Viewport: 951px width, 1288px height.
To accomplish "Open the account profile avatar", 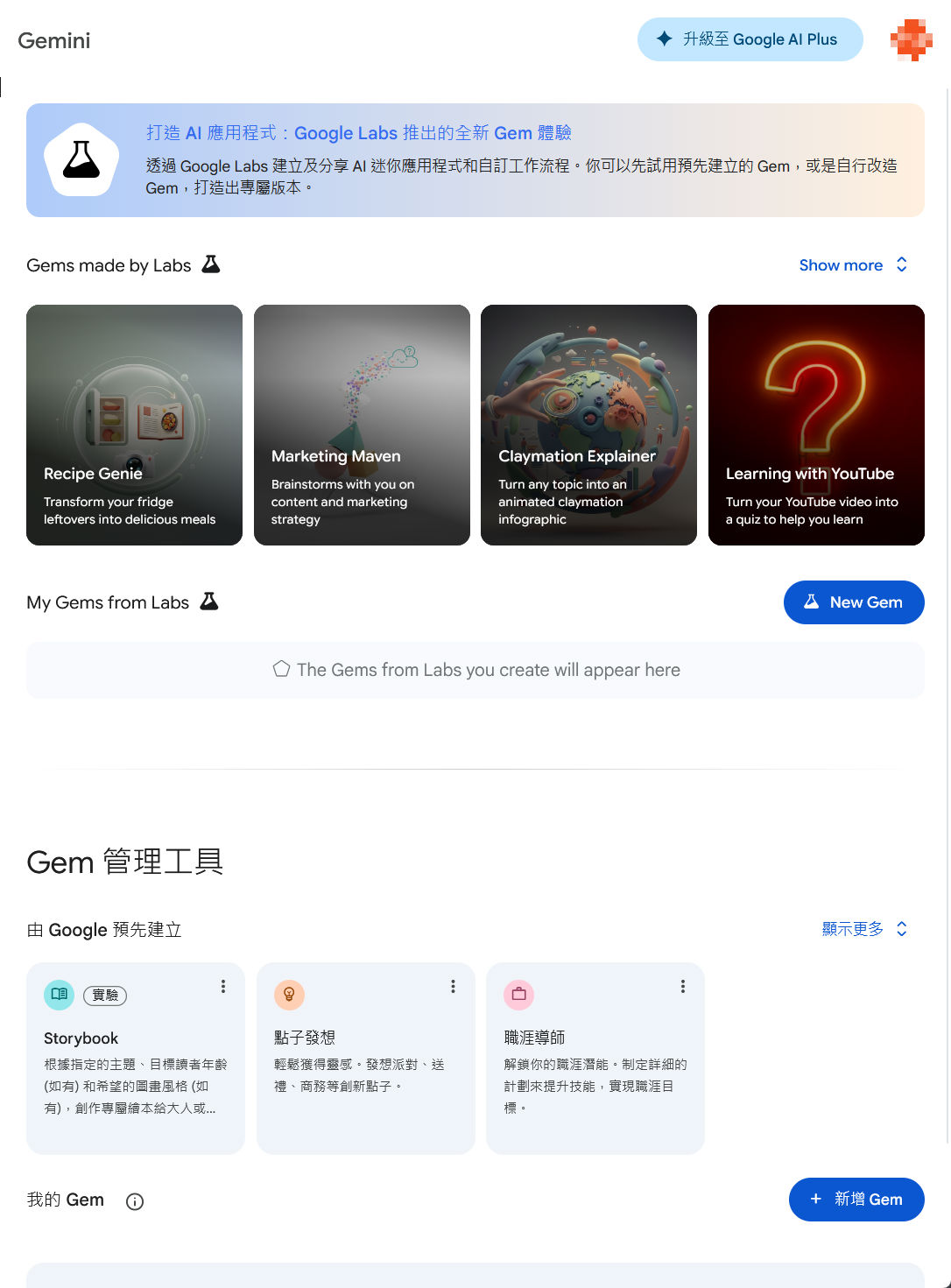I will point(911,39).
